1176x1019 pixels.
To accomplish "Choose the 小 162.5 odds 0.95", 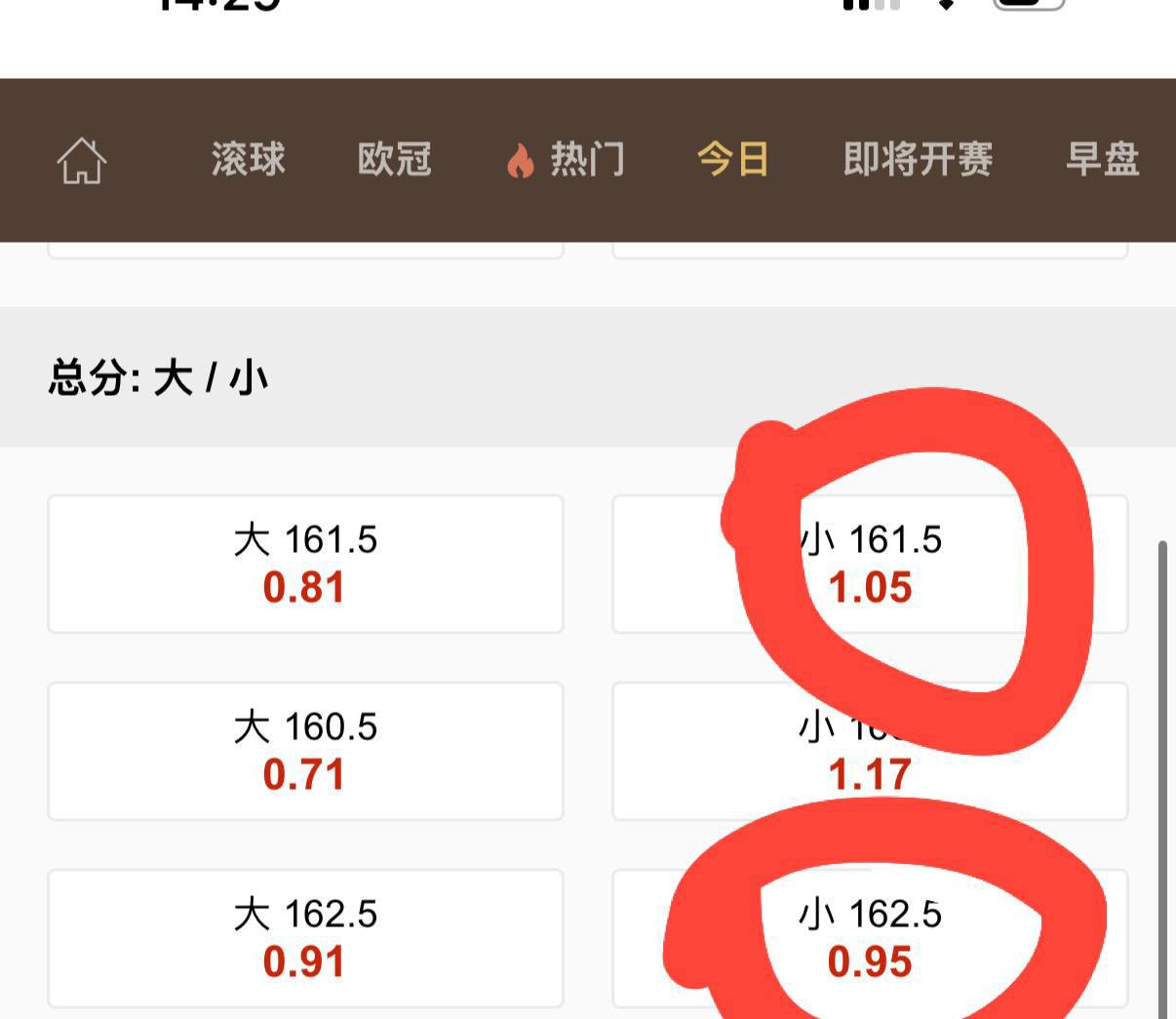I will click(870, 938).
